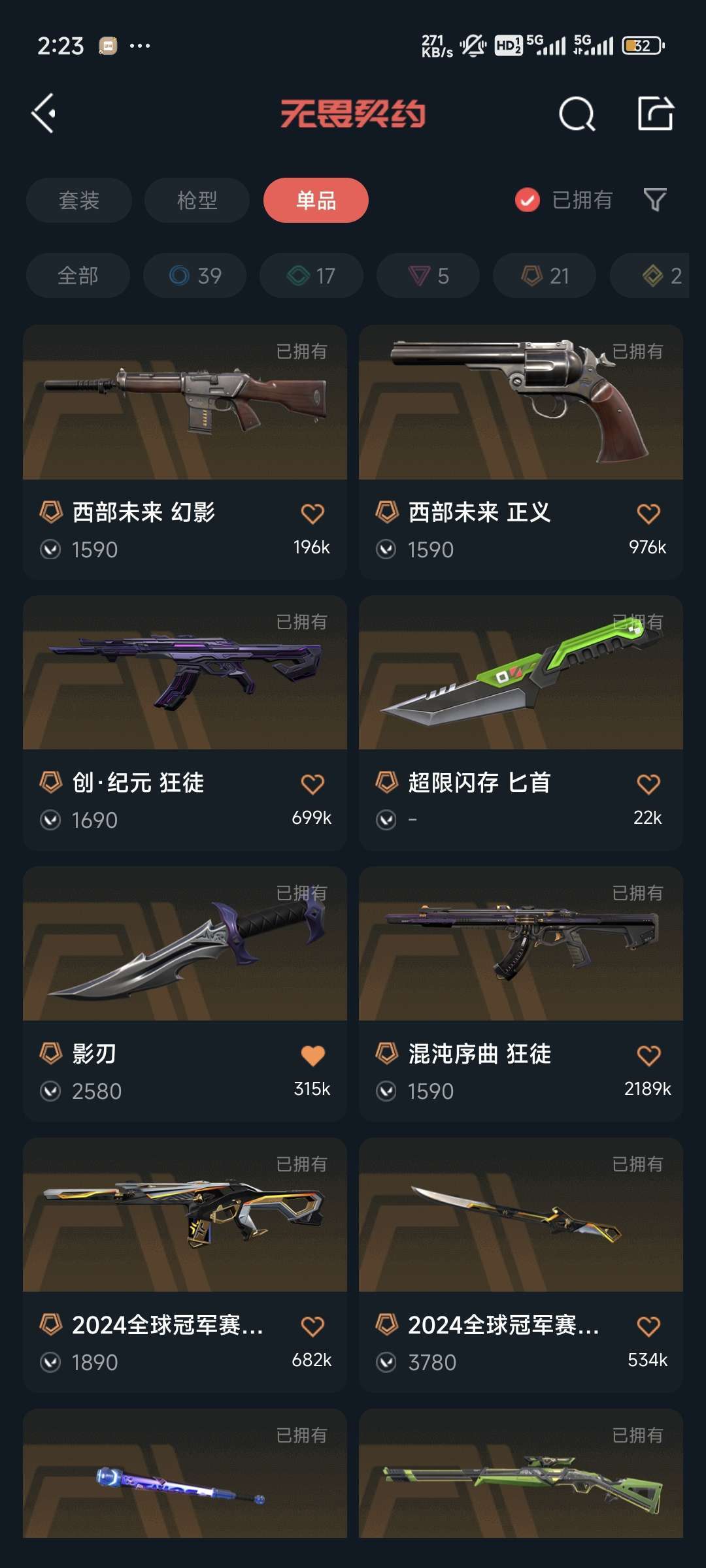Unfavorite the 影刃 knife skin
Screen dimensions: 706x1568
click(x=313, y=1054)
